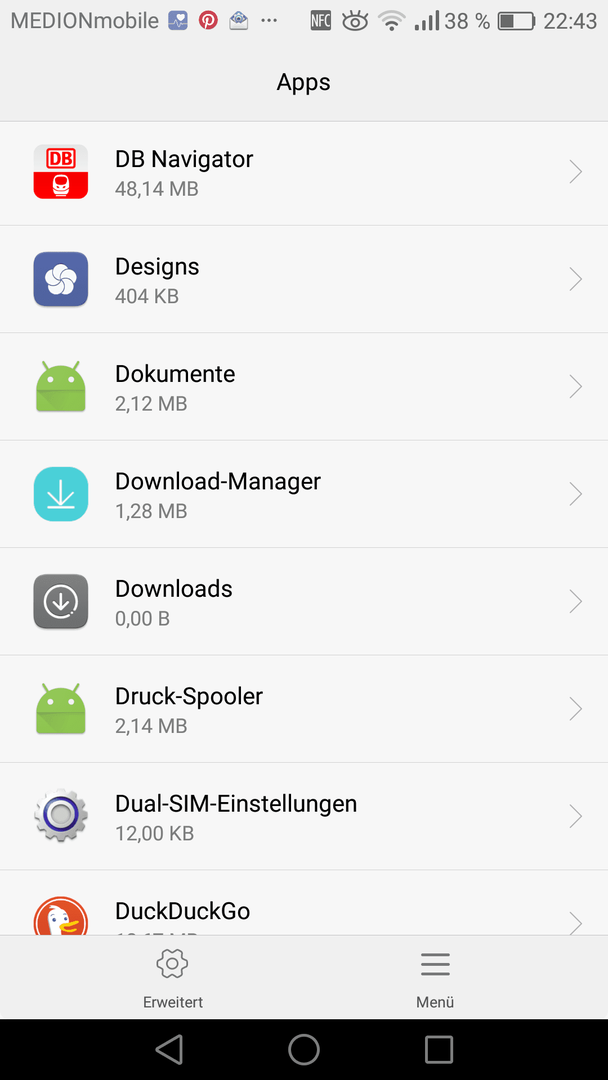Tap the Downloads app row
Viewport: 608px width, 1080px height.
pos(304,601)
